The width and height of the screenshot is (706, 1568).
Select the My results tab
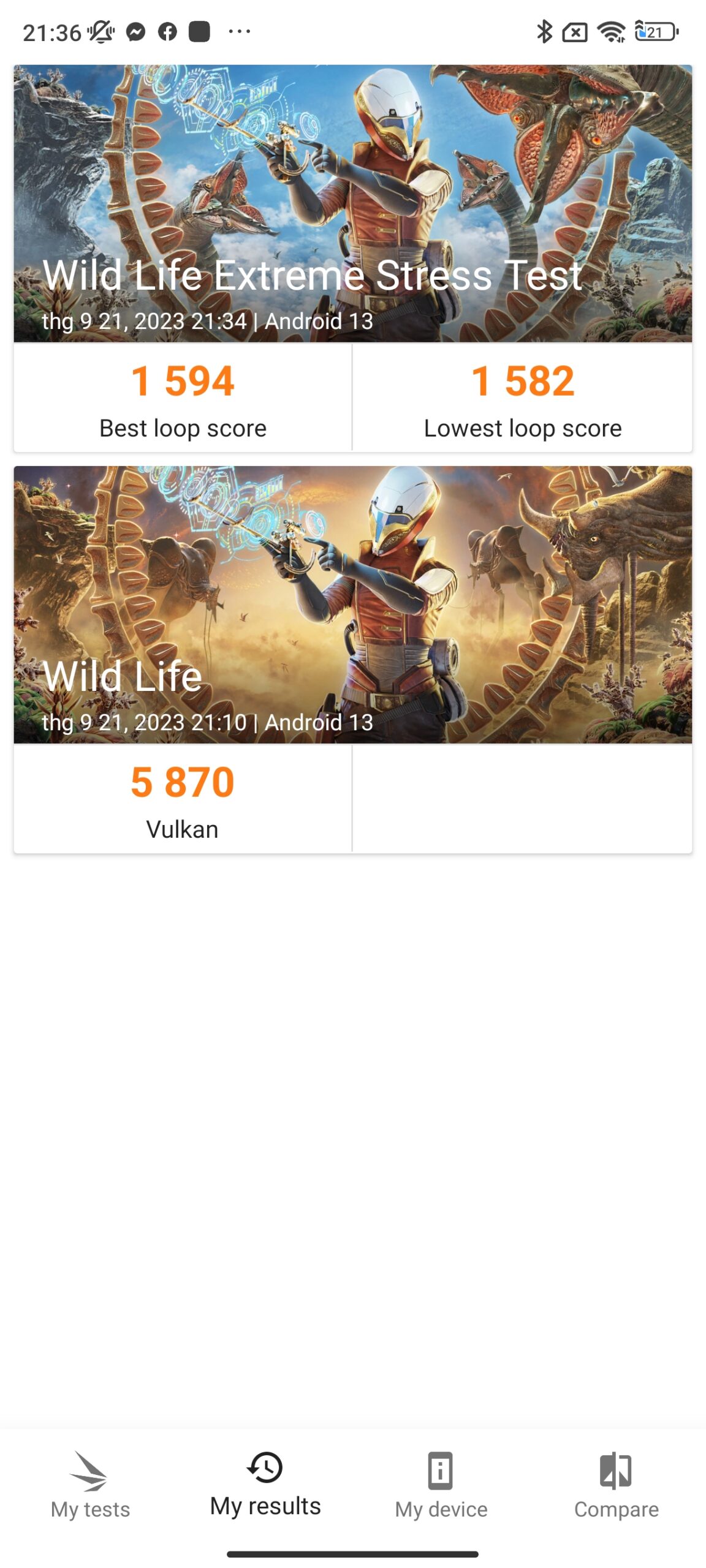click(x=265, y=1485)
